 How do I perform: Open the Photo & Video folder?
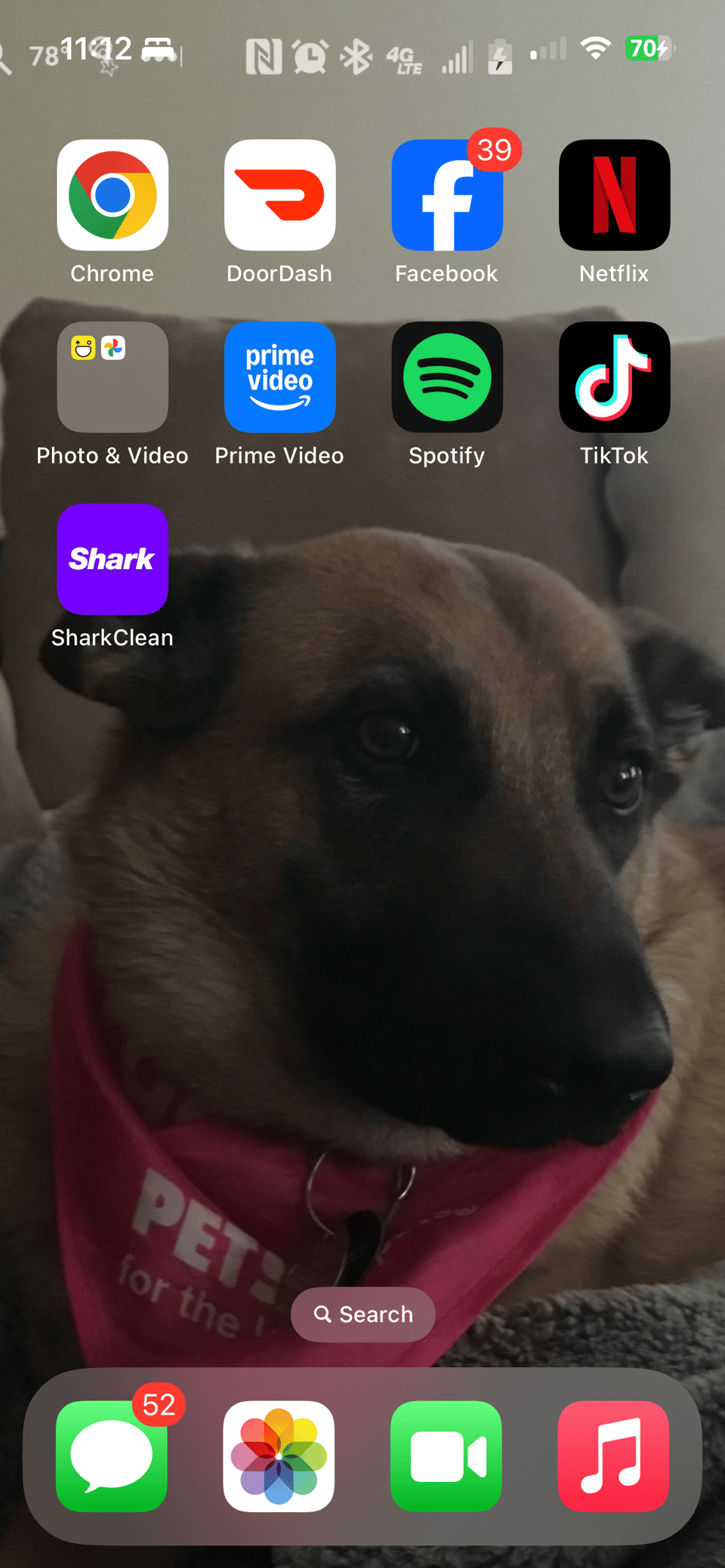coord(113,377)
